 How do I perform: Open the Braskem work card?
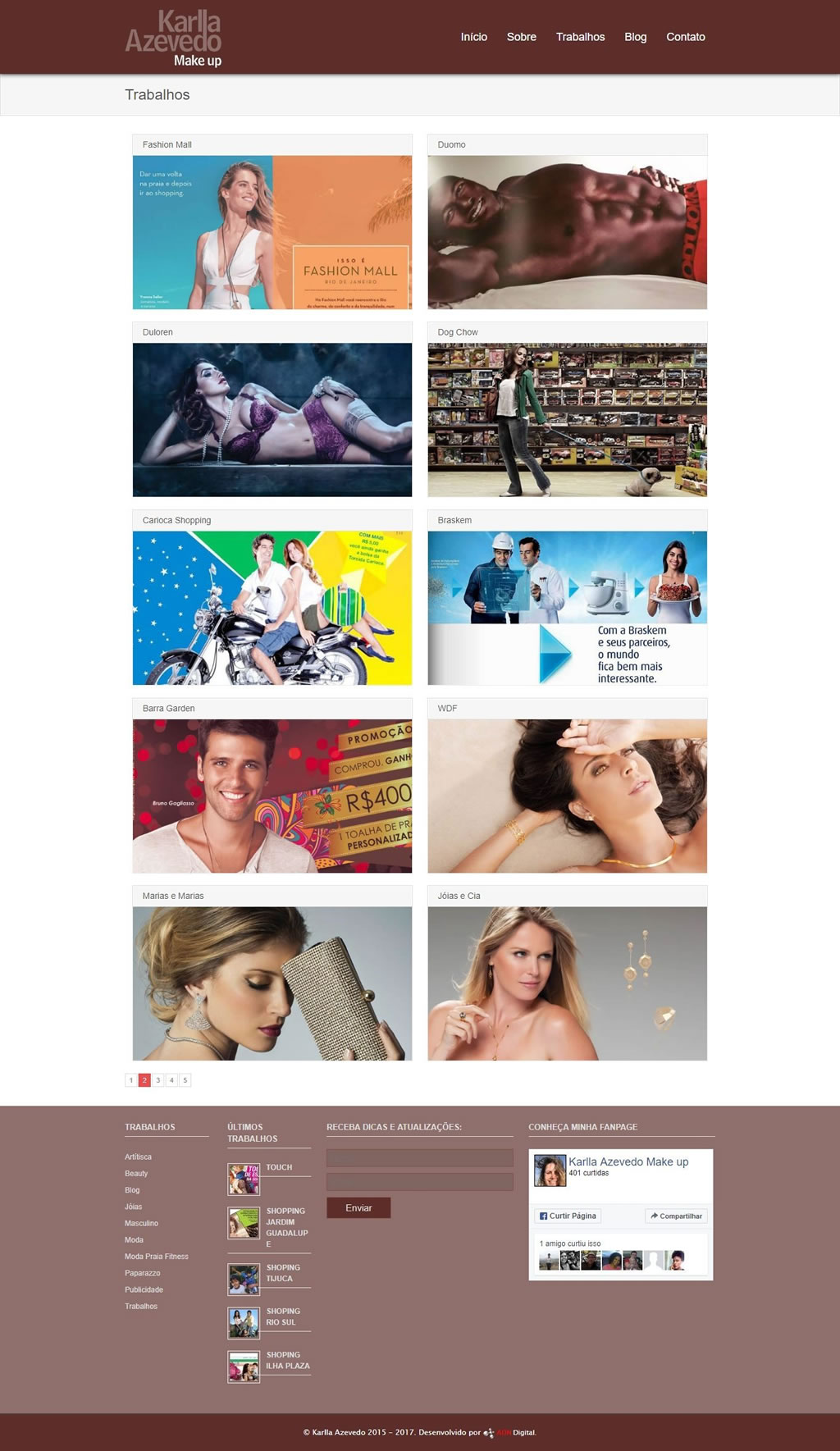567,598
